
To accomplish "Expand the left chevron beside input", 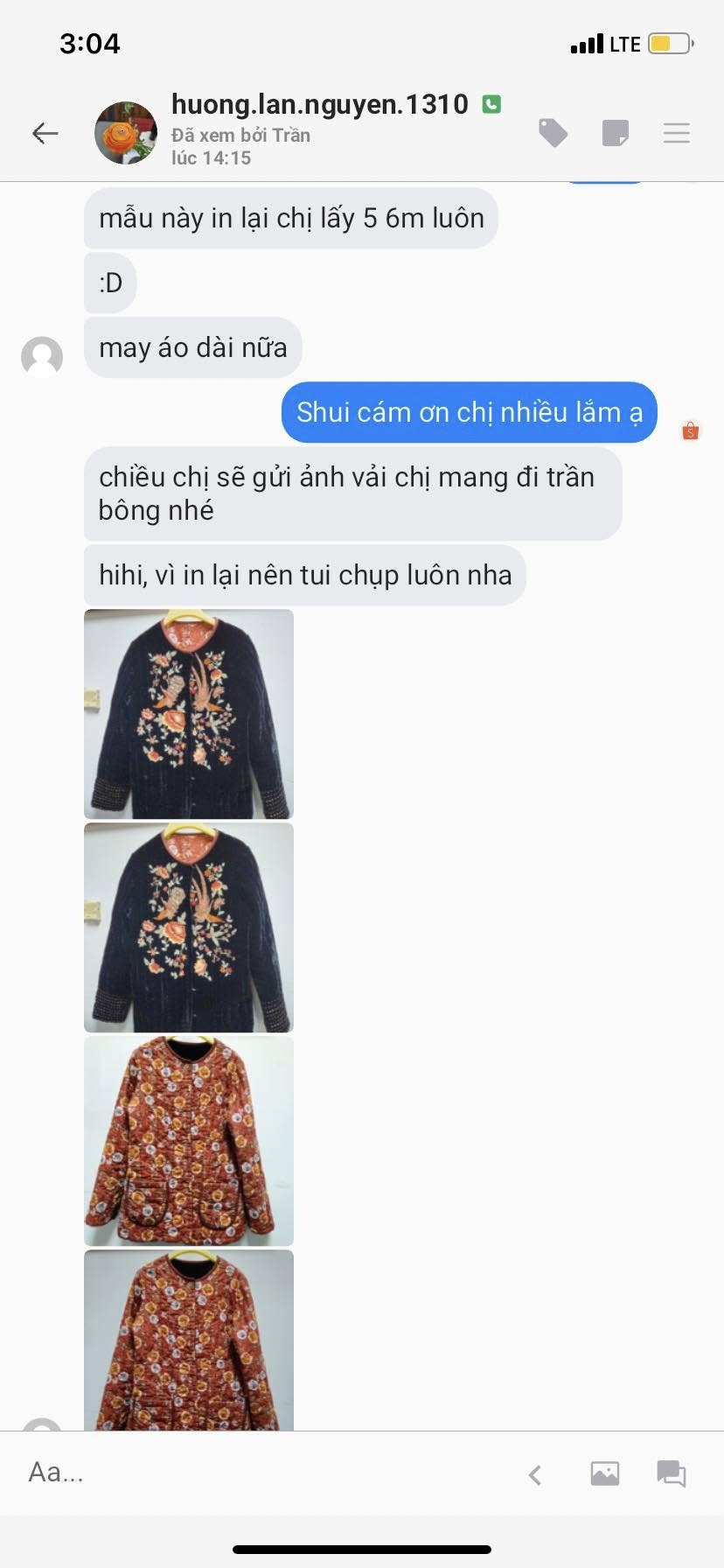I will pyautogui.click(x=535, y=1474).
